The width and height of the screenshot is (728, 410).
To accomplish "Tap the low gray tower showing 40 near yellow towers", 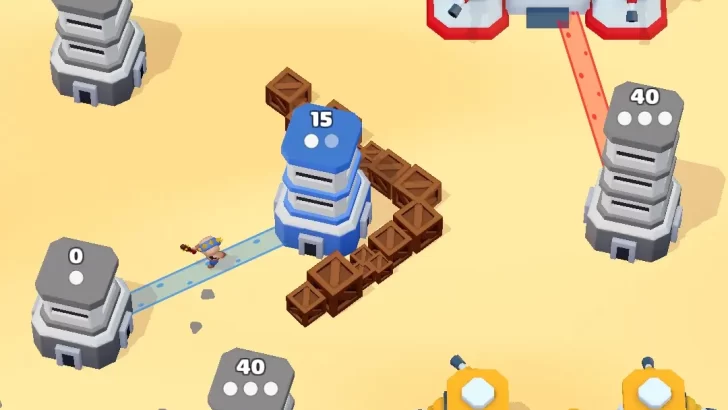I will tap(251, 381).
